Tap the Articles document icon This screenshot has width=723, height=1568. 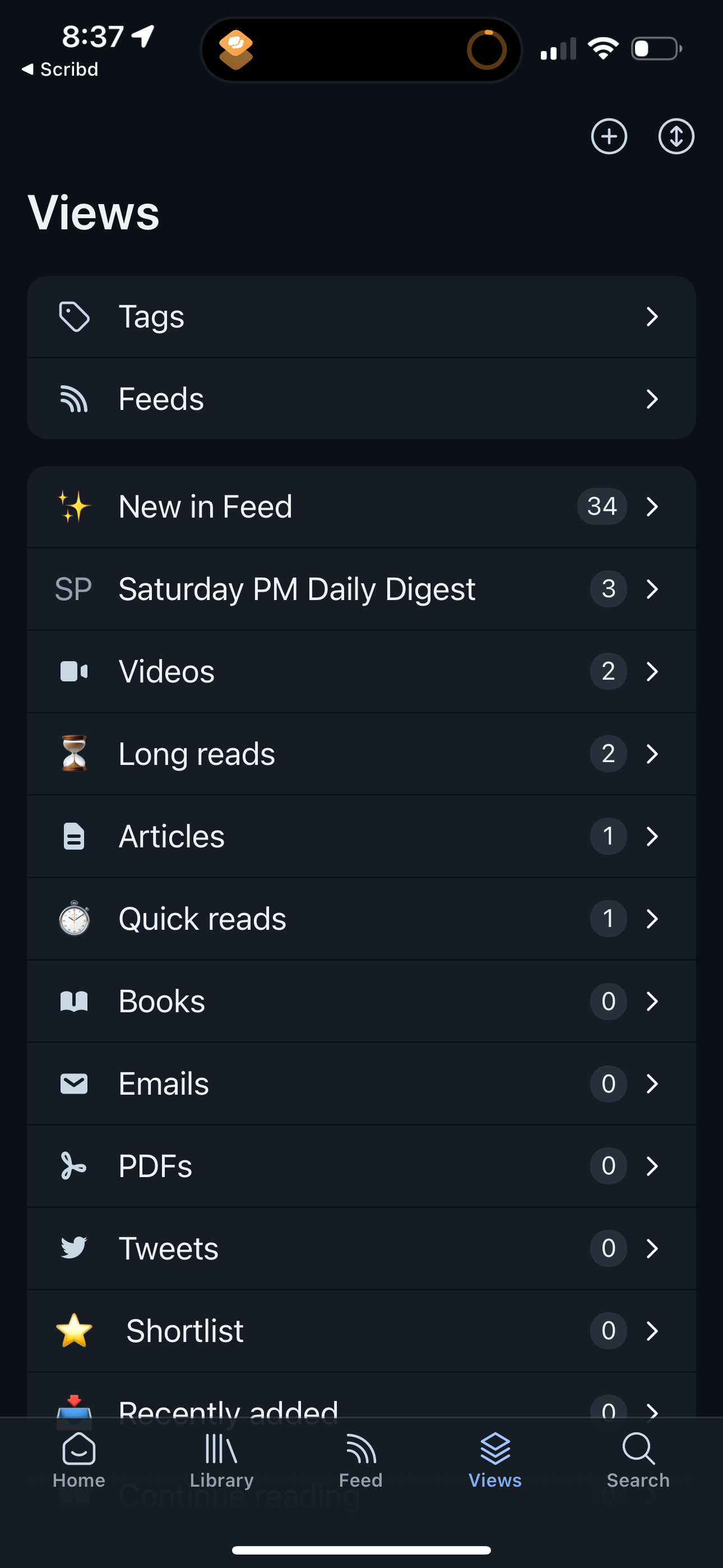[73, 836]
